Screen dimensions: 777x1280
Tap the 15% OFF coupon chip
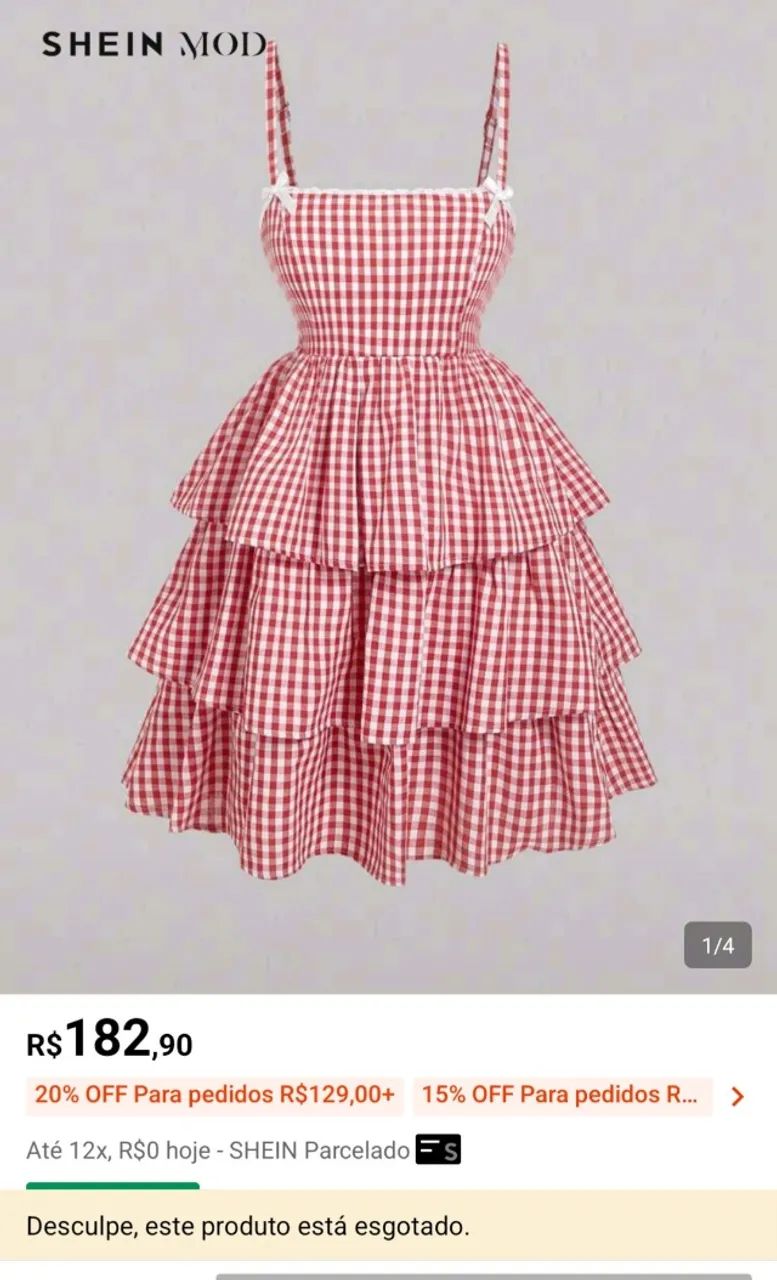point(561,1095)
